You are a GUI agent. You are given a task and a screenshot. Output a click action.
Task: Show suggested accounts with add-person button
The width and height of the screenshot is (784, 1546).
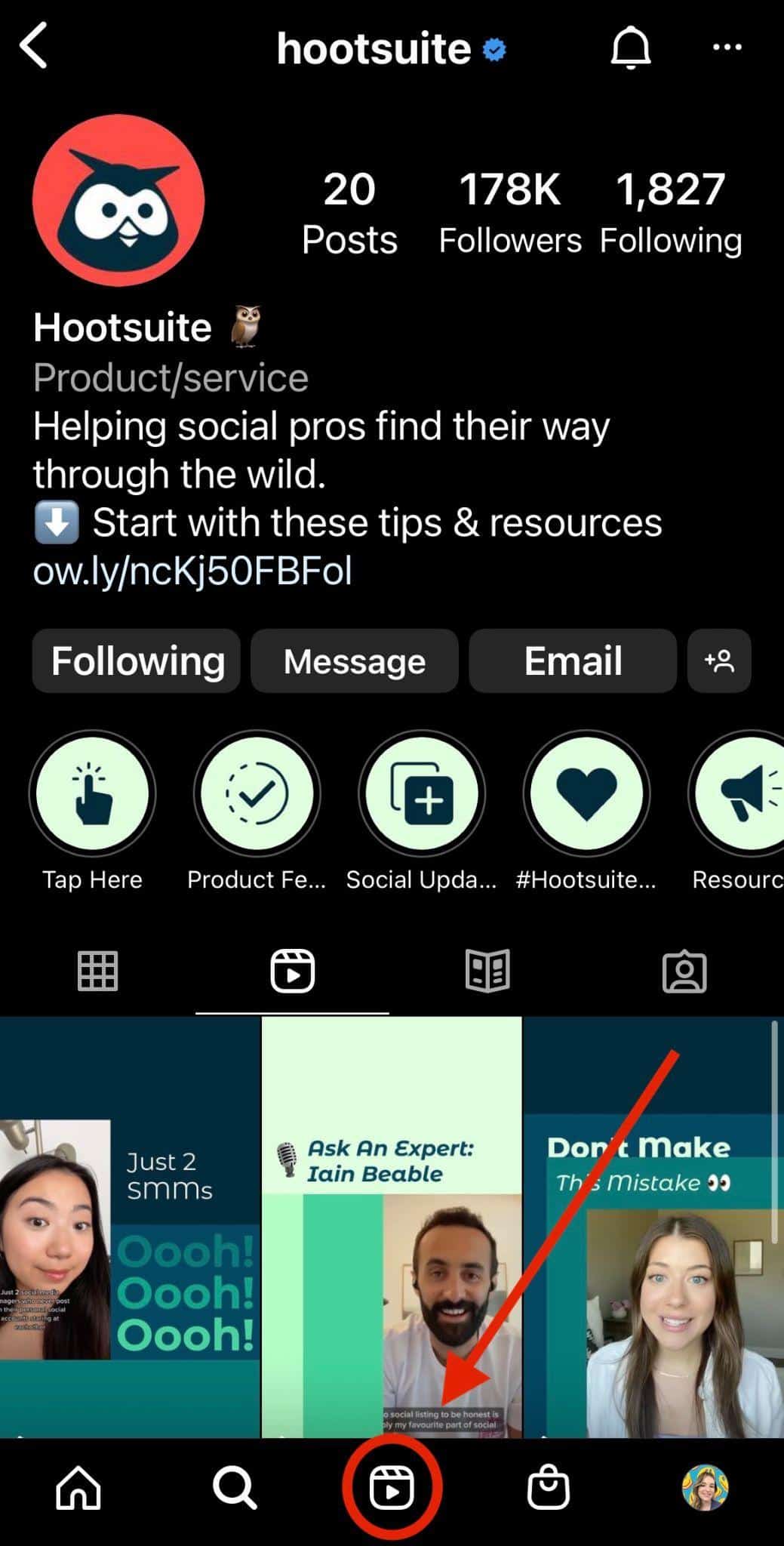tap(719, 661)
